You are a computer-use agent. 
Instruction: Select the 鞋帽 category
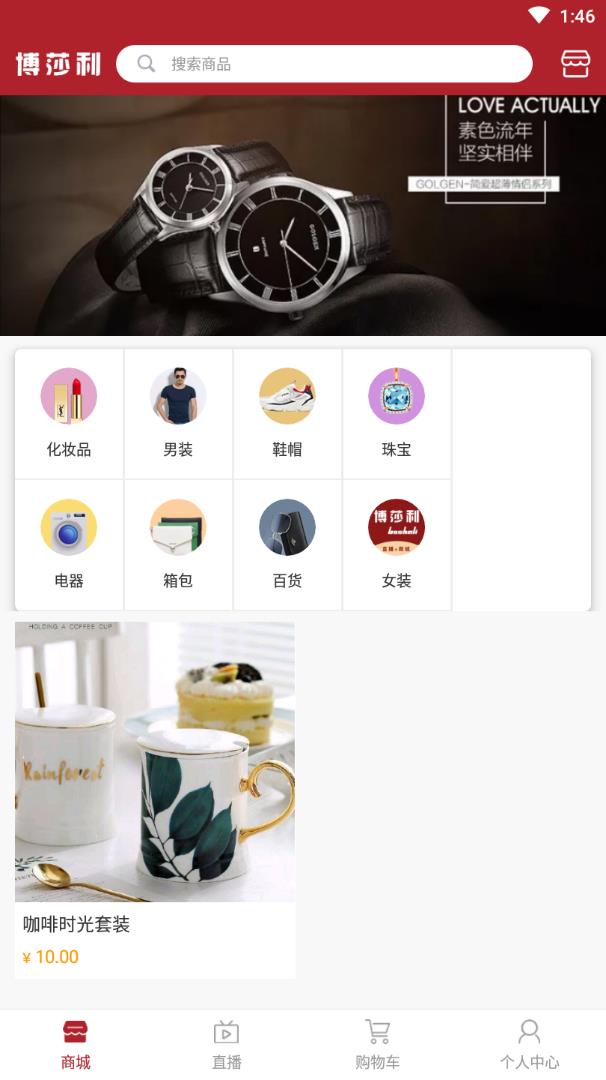(x=287, y=413)
